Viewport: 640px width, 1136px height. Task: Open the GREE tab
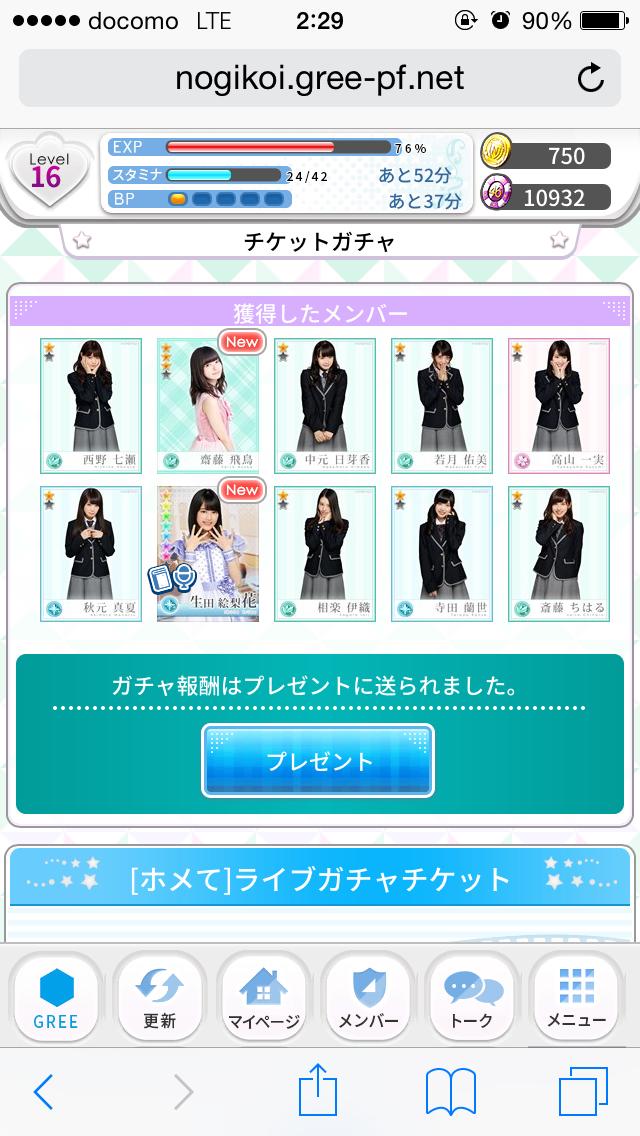(x=56, y=997)
